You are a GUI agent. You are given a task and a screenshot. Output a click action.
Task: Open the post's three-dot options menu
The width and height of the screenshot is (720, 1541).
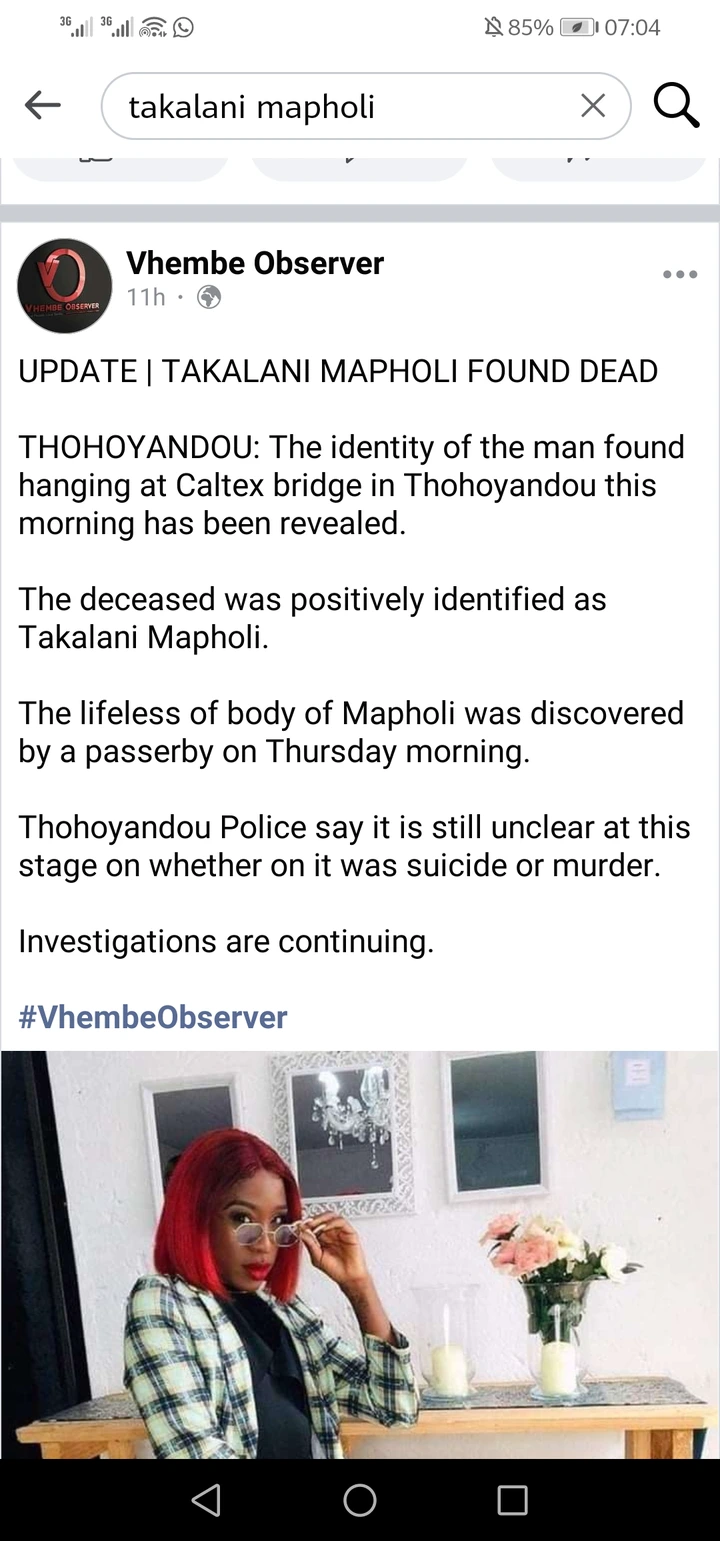(680, 275)
